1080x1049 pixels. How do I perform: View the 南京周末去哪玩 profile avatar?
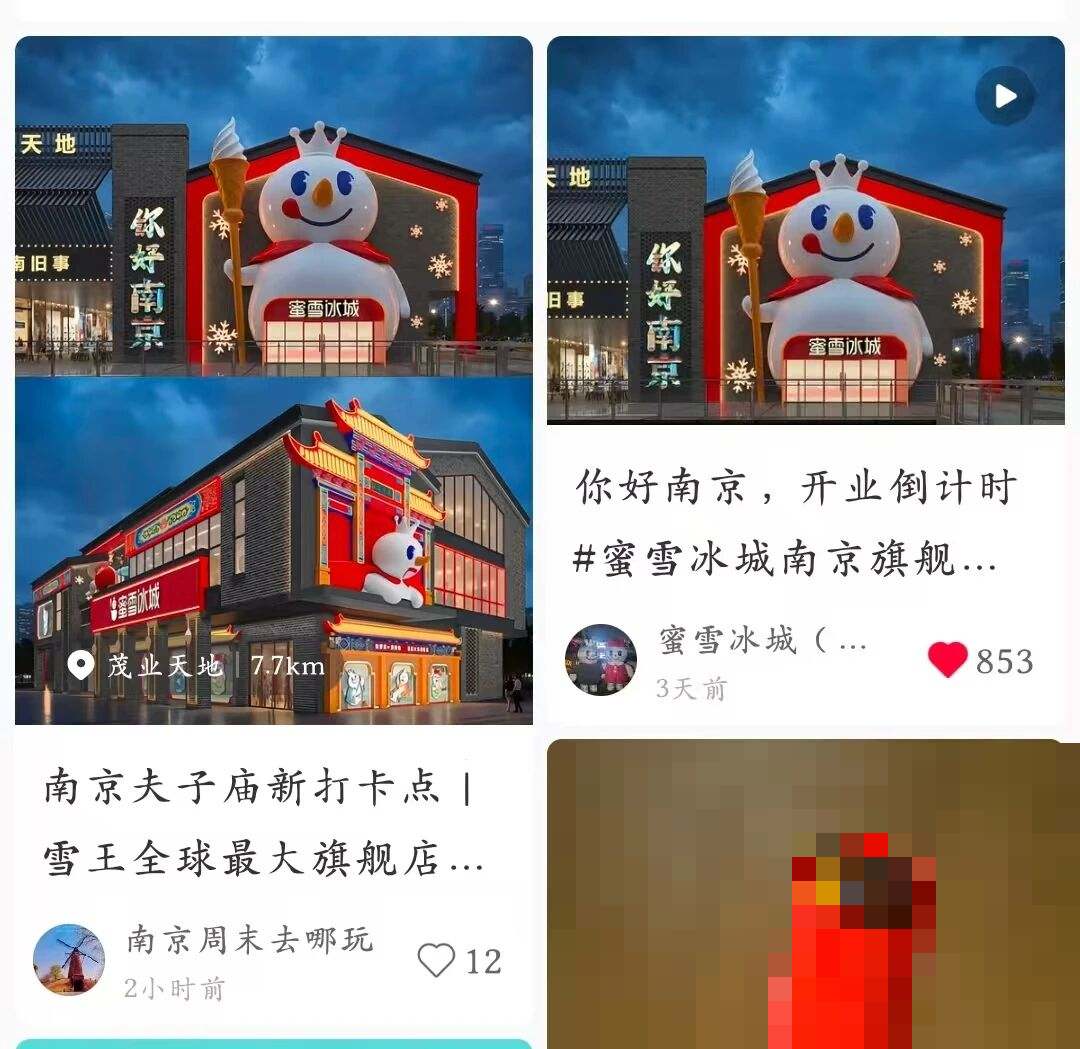tap(69, 960)
